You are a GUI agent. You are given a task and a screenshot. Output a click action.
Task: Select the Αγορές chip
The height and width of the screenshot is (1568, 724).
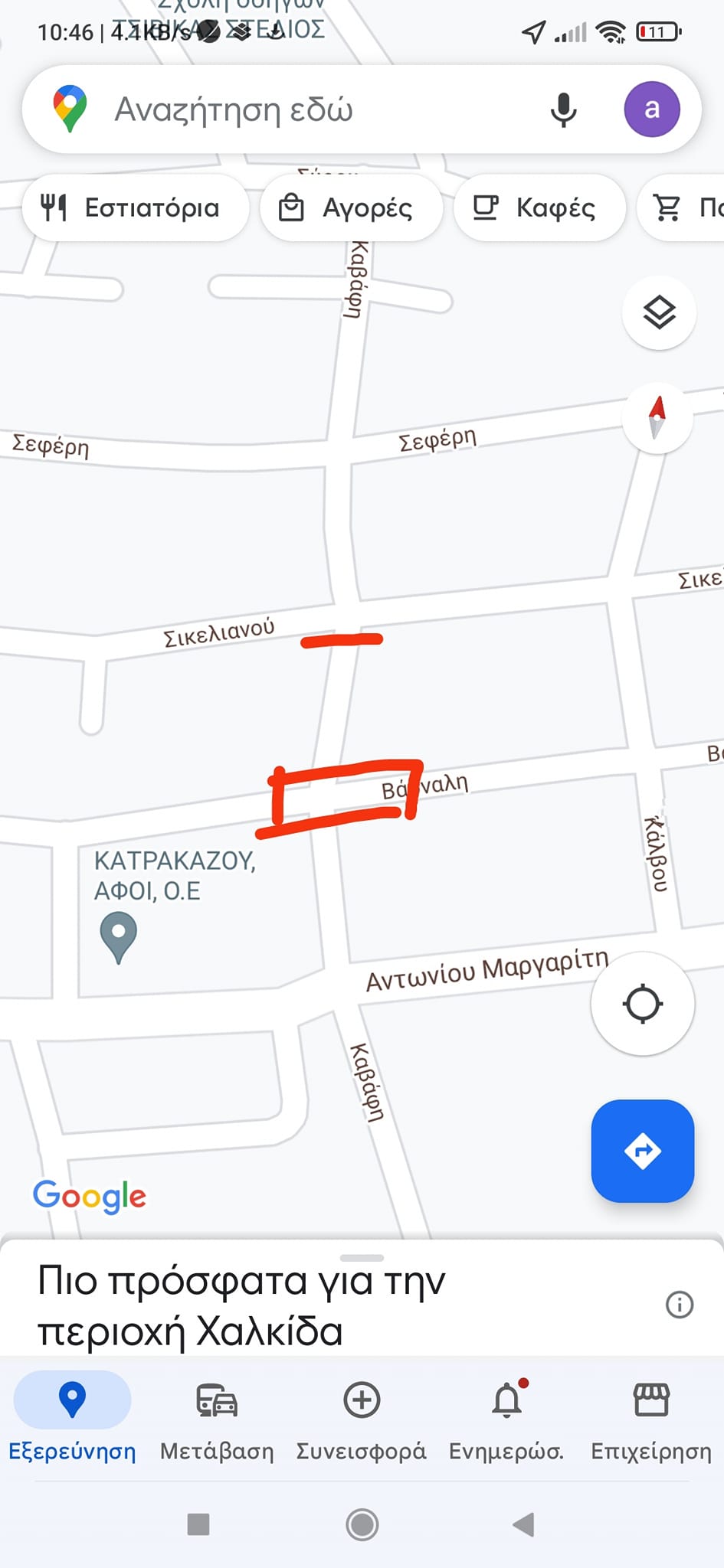[351, 207]
